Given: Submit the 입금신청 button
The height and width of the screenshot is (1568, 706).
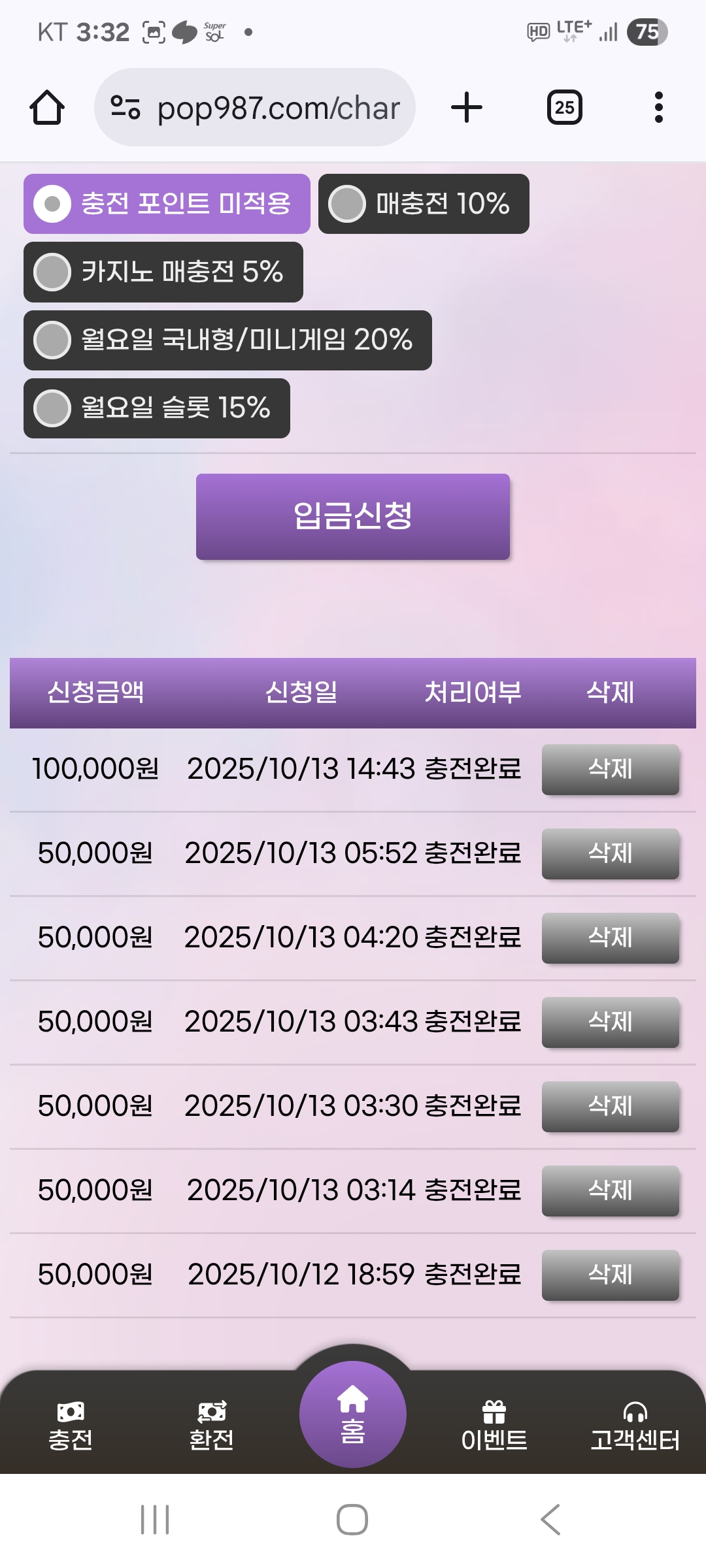Looking at the screenshot, I should pos(352,517).
